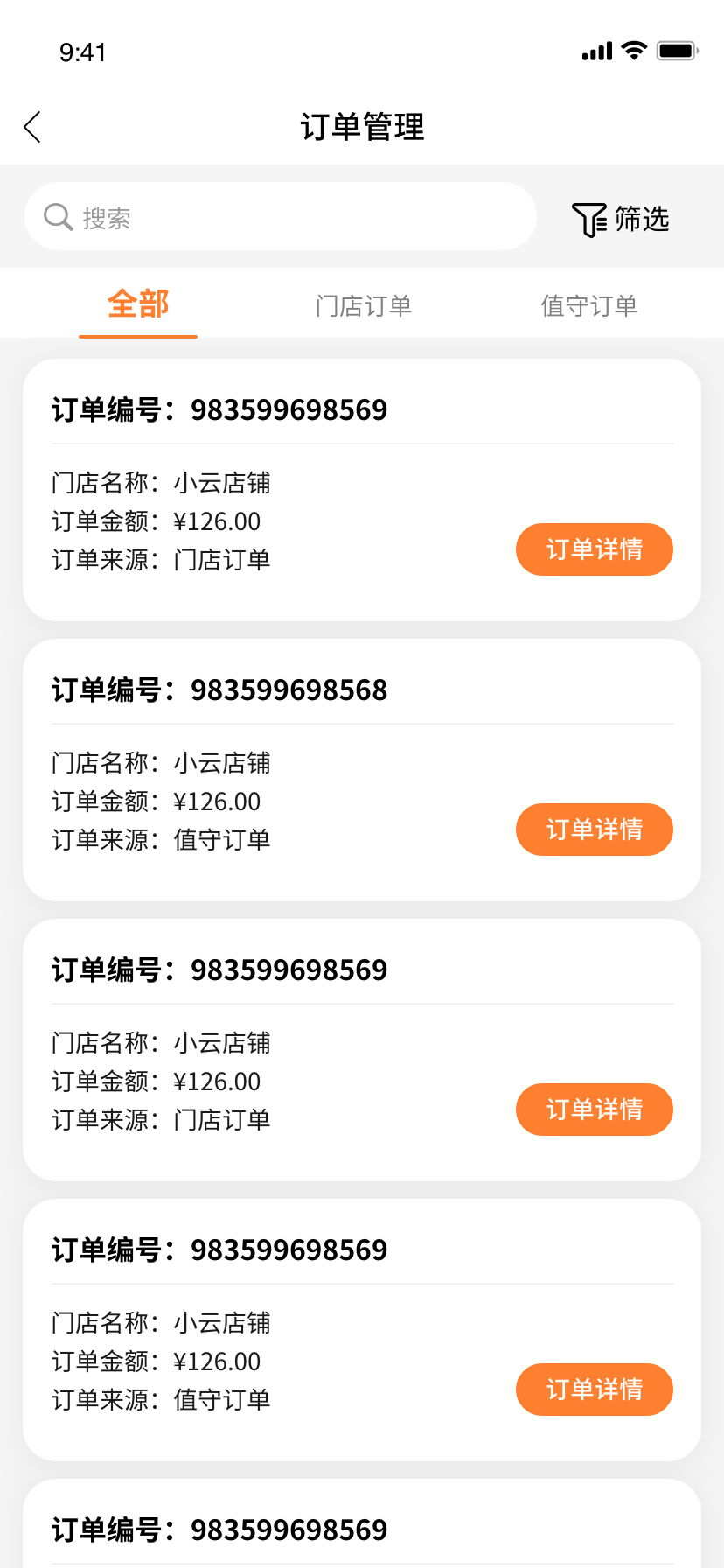The width and height of the screenshot is (724, 1568).
Task: Tap 订单详情 on order 983599698568
Action: [x=594, y=829]
